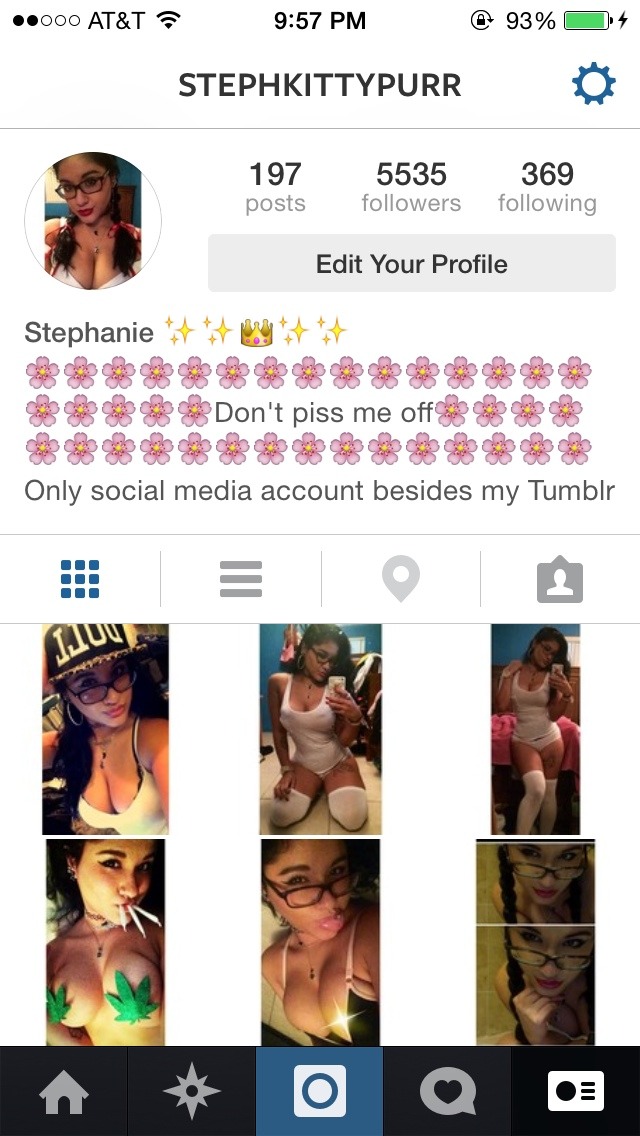
Task: Open the settings gear icon
Action: pos(593,86)
